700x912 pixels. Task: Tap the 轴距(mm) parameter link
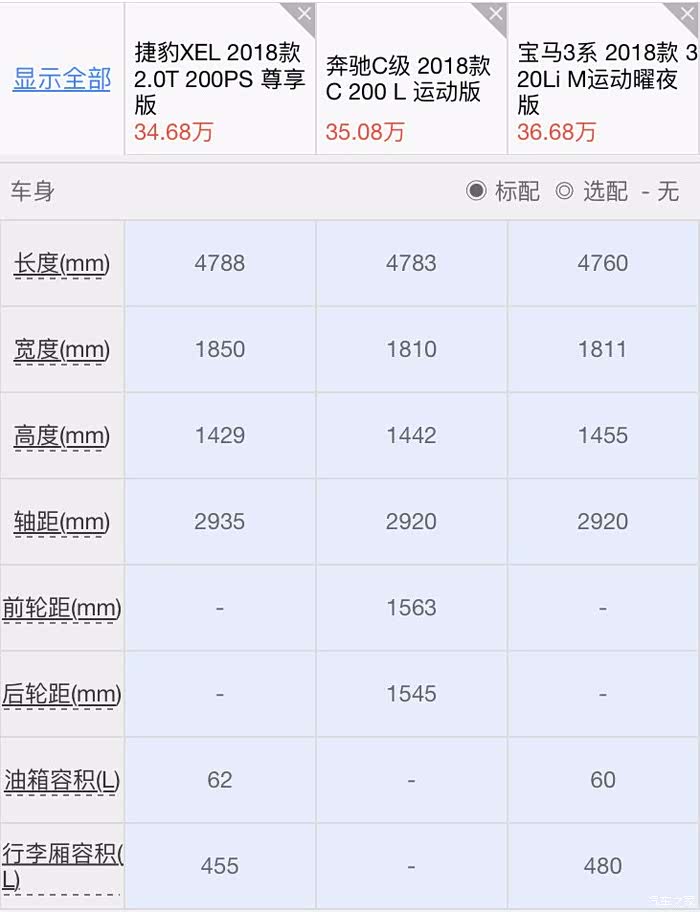[x=62, y=522]
